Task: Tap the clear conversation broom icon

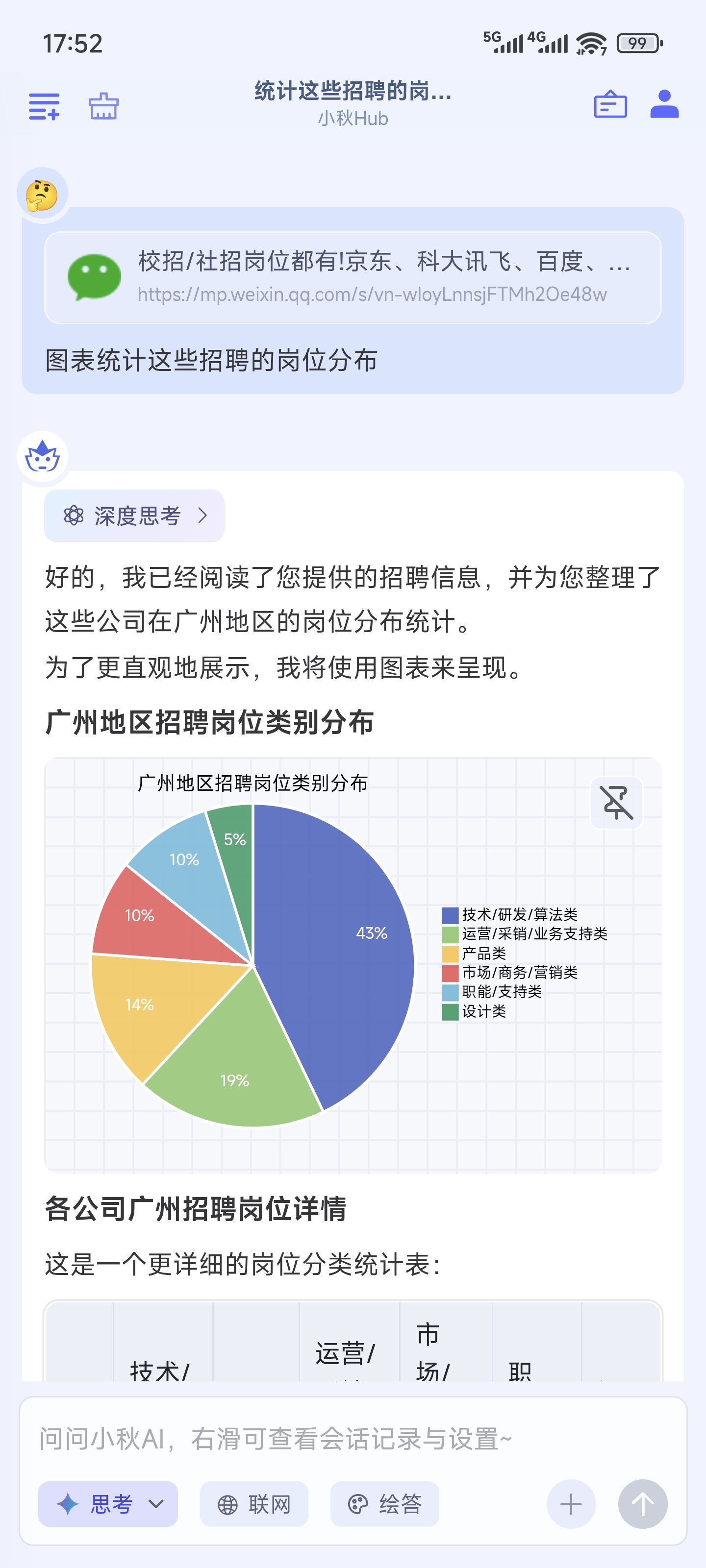Action: coord(103,106)
